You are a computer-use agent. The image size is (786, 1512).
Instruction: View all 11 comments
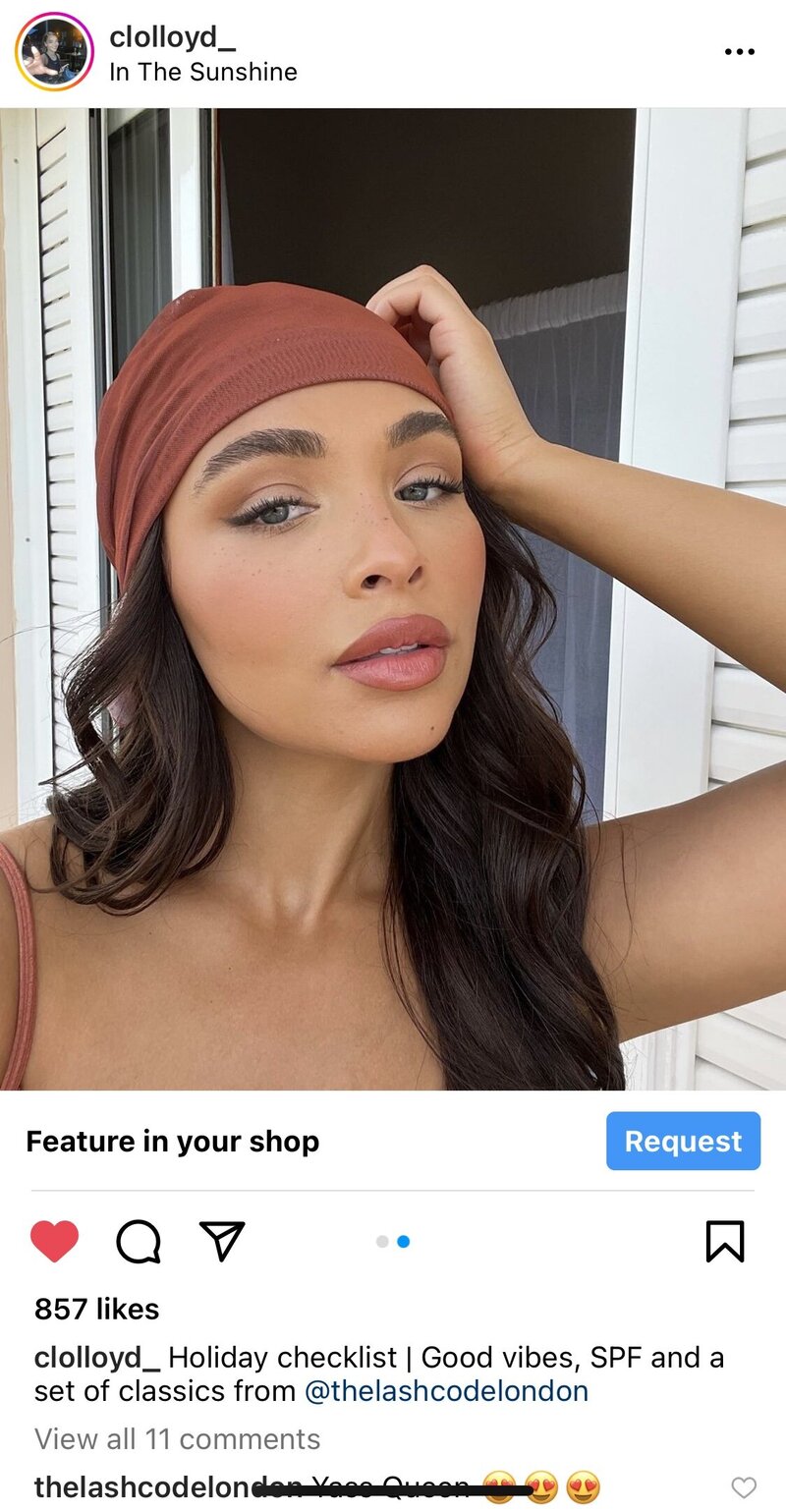click(177, 1439)
